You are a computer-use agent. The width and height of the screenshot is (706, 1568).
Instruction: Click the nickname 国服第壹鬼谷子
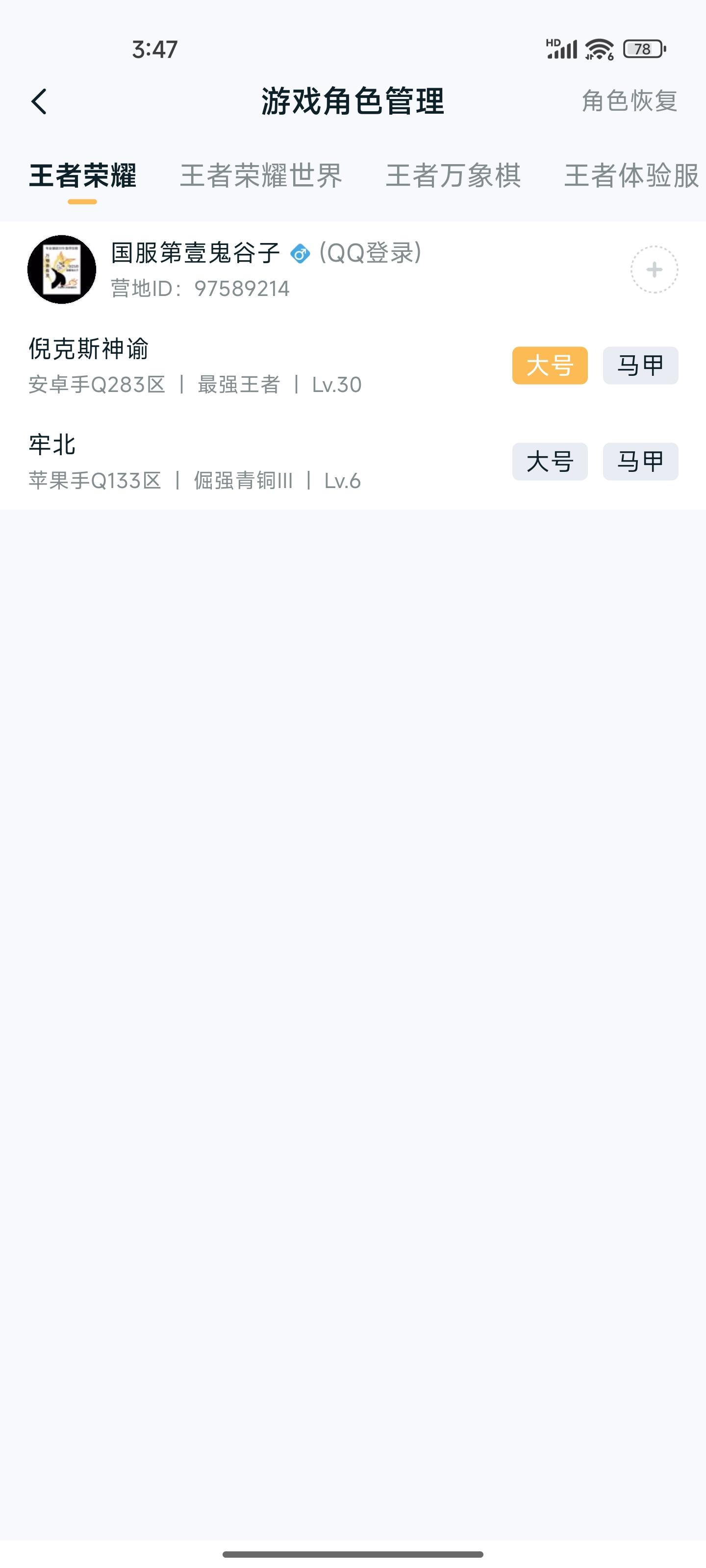click(x=195, y=254)
